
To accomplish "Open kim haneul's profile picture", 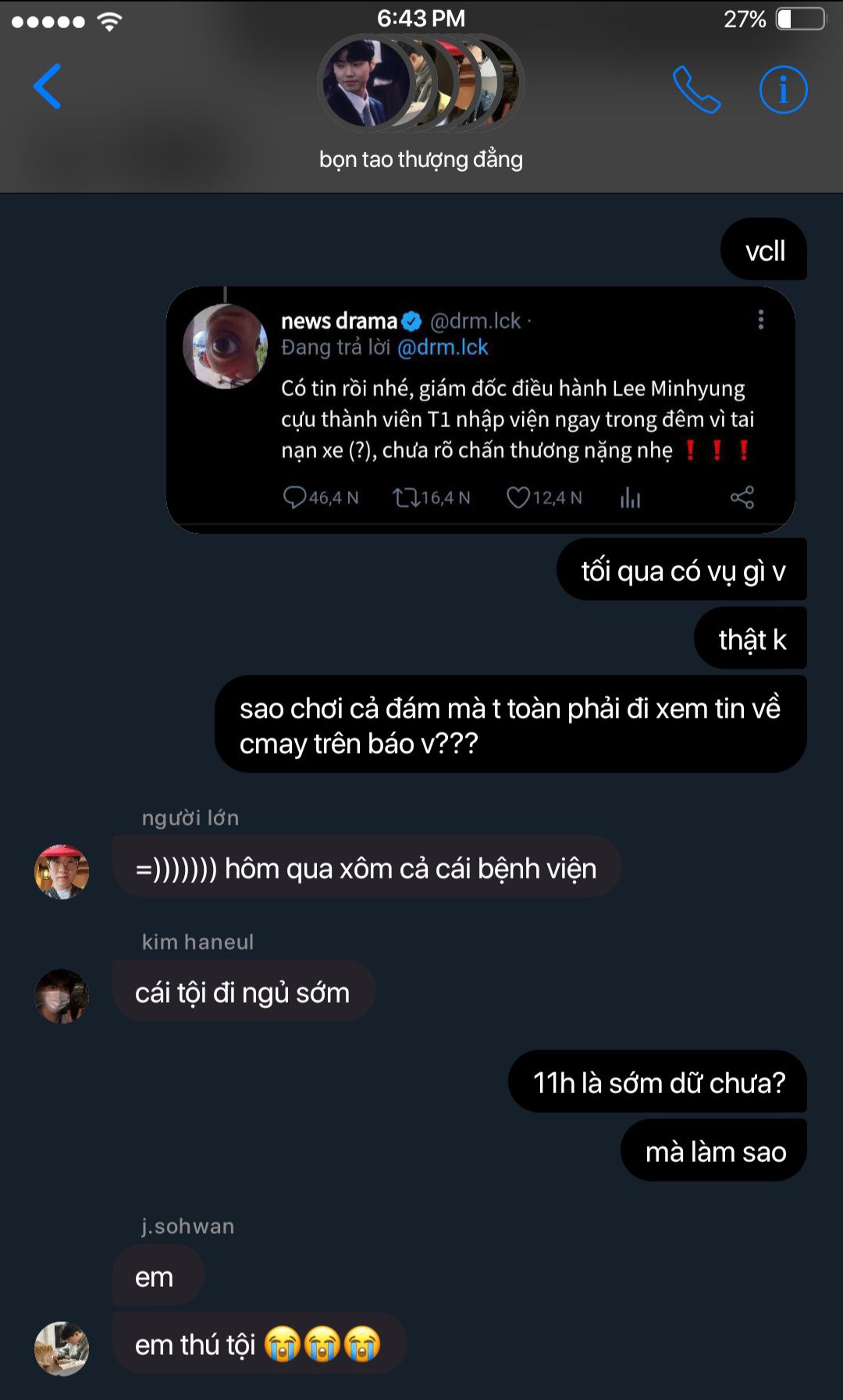I will (62, 996).
